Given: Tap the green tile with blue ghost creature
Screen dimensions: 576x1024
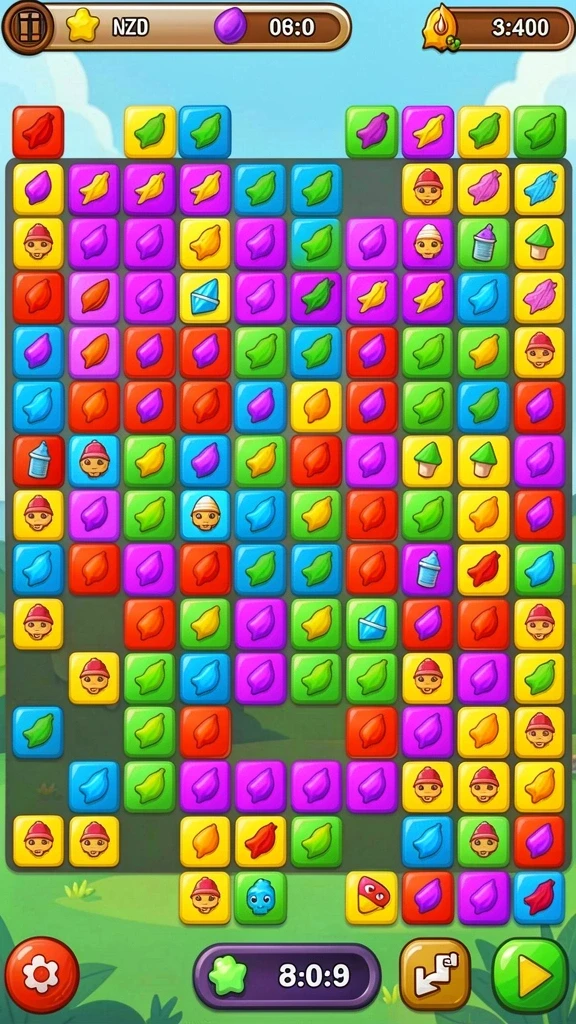Looking at the screenshot, I should [261, 897].
